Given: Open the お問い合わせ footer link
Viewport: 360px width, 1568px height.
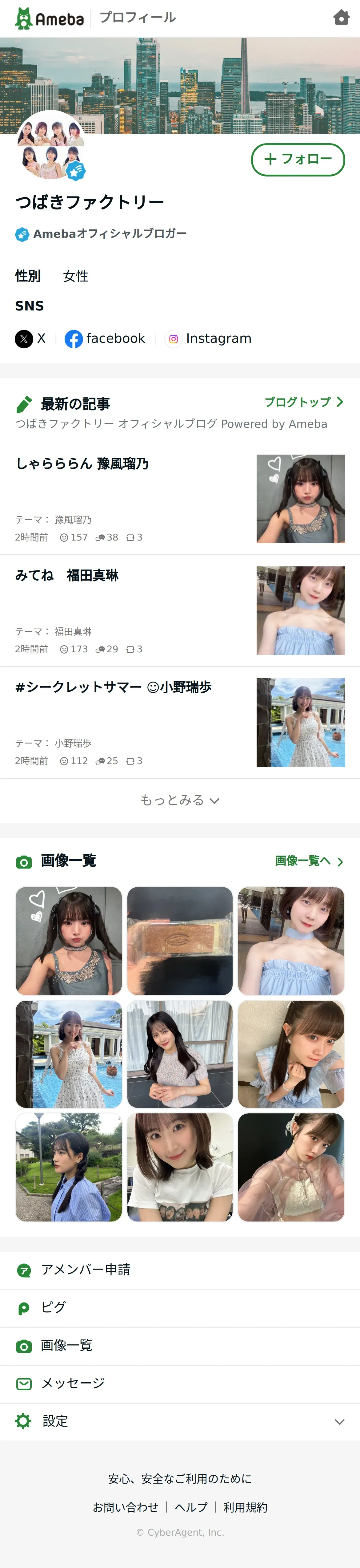Looking at the screenshot, I should pyautogui.click(x=125, y=1507).
